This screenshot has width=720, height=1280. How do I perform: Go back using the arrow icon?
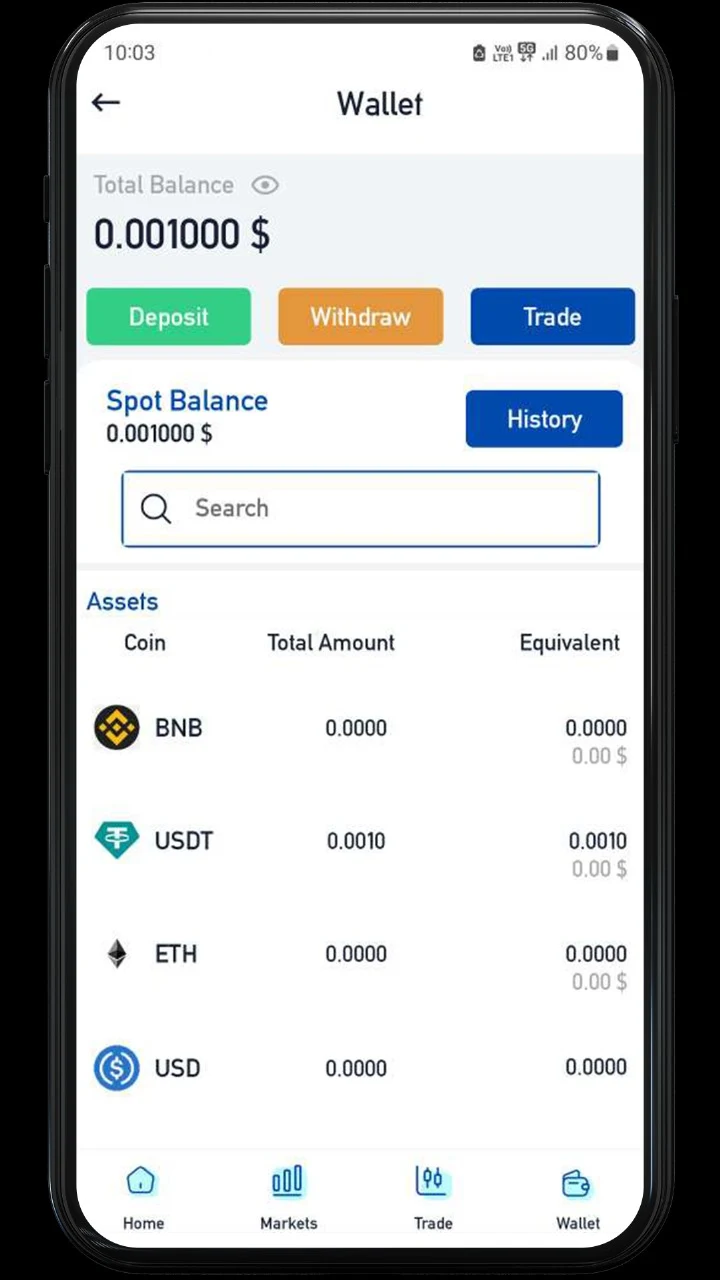point(106,103)
